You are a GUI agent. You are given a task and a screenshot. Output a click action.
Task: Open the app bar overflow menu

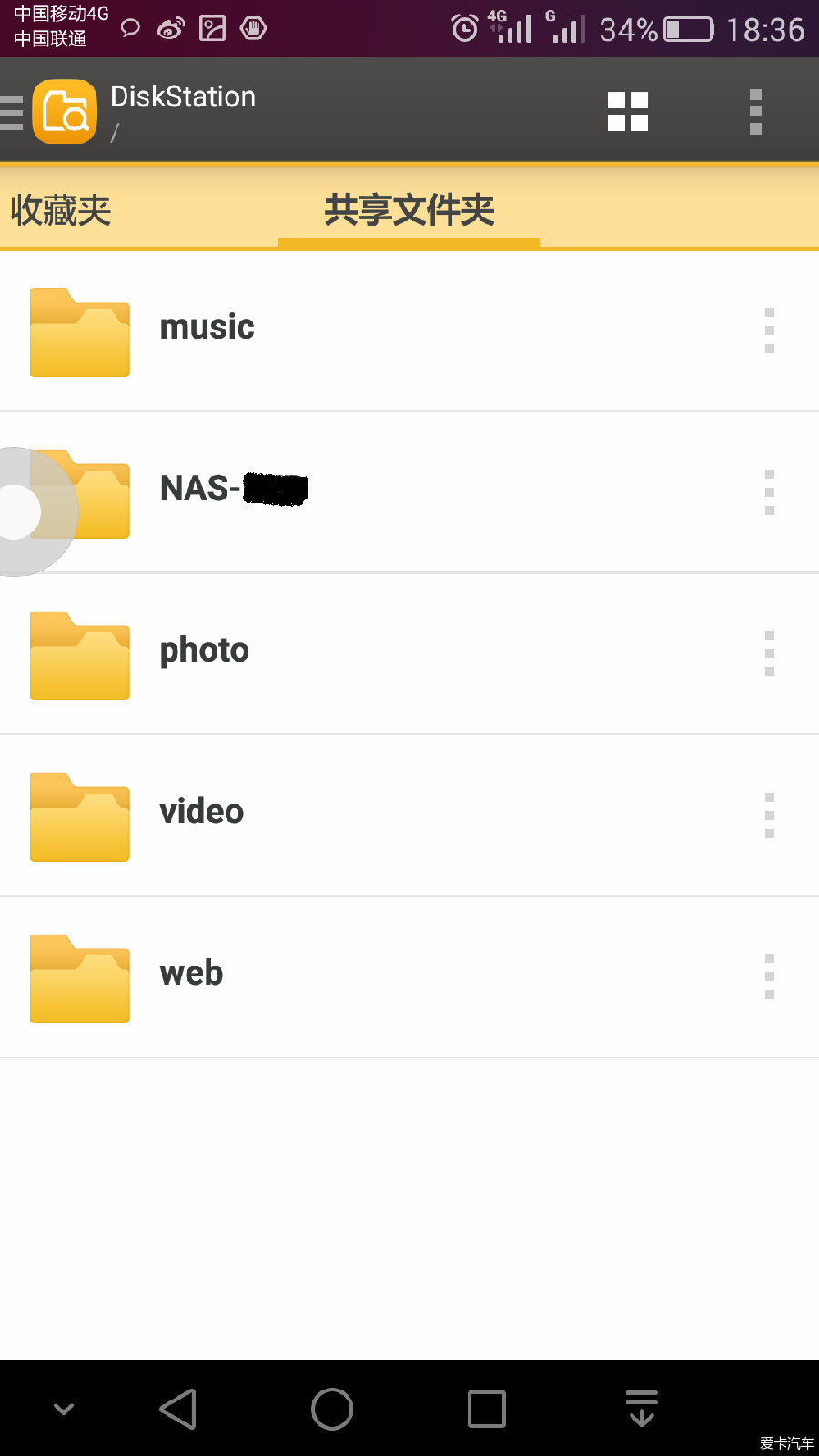pos(755,112)
